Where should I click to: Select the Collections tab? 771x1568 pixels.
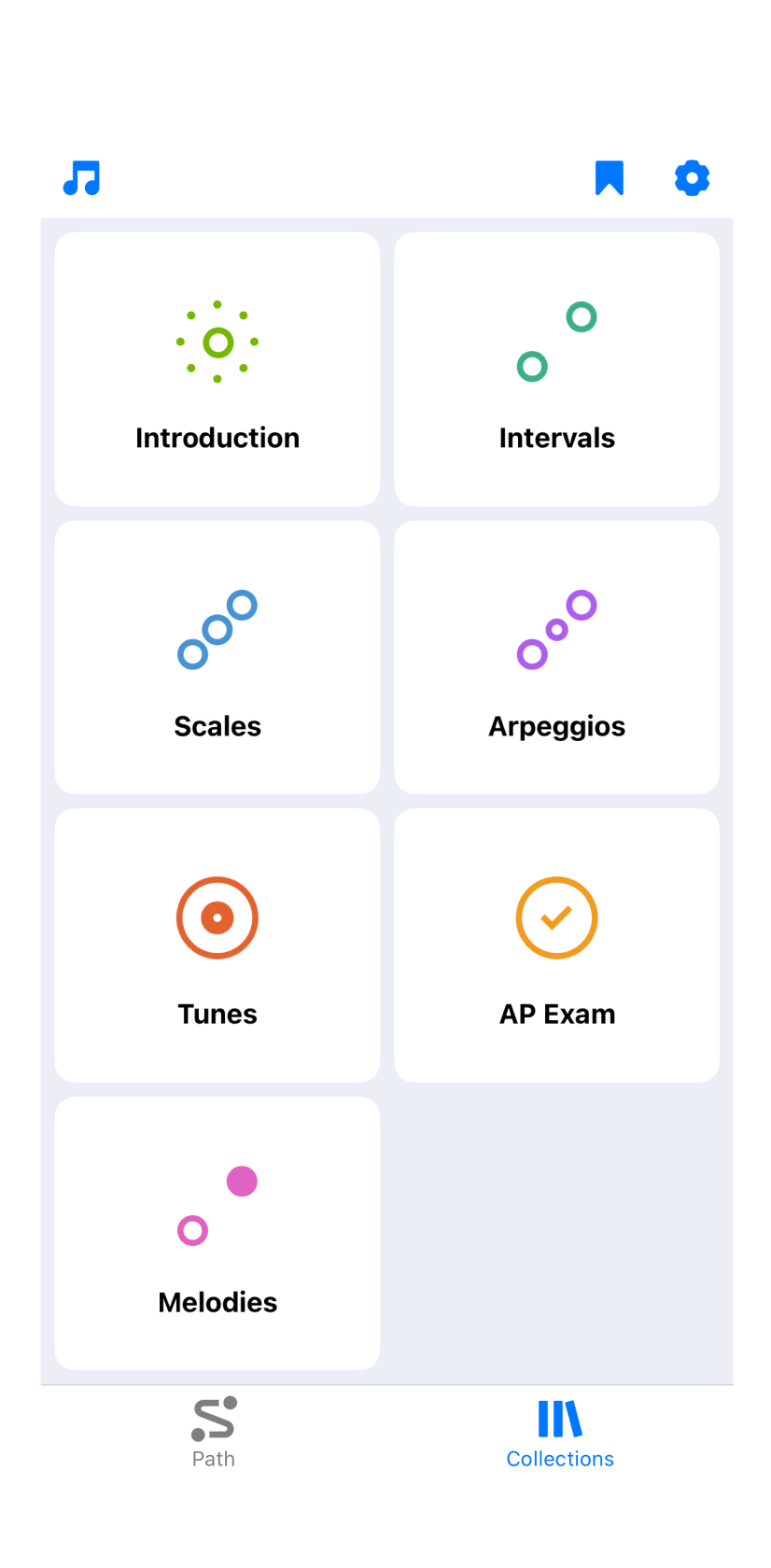560,1434
